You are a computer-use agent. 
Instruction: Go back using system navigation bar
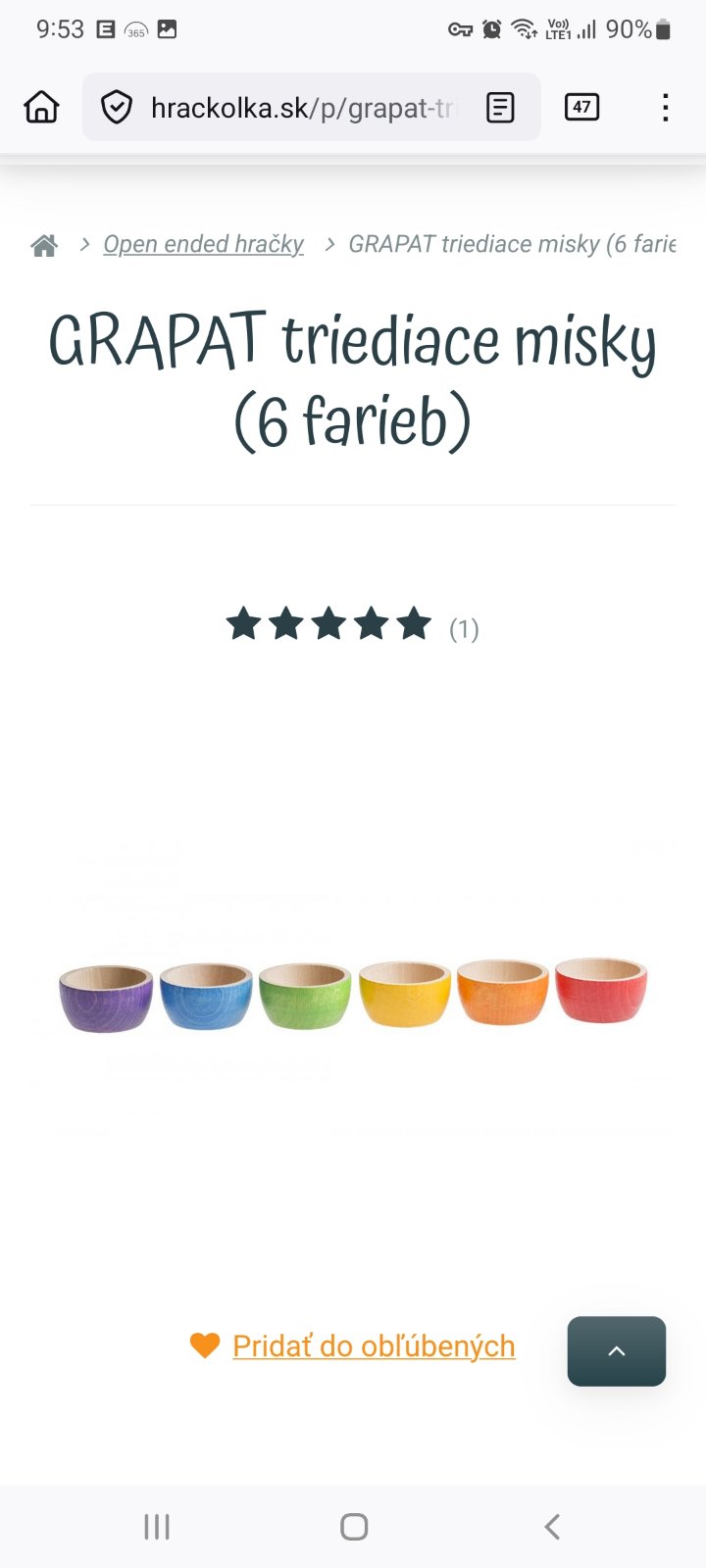552,1526
